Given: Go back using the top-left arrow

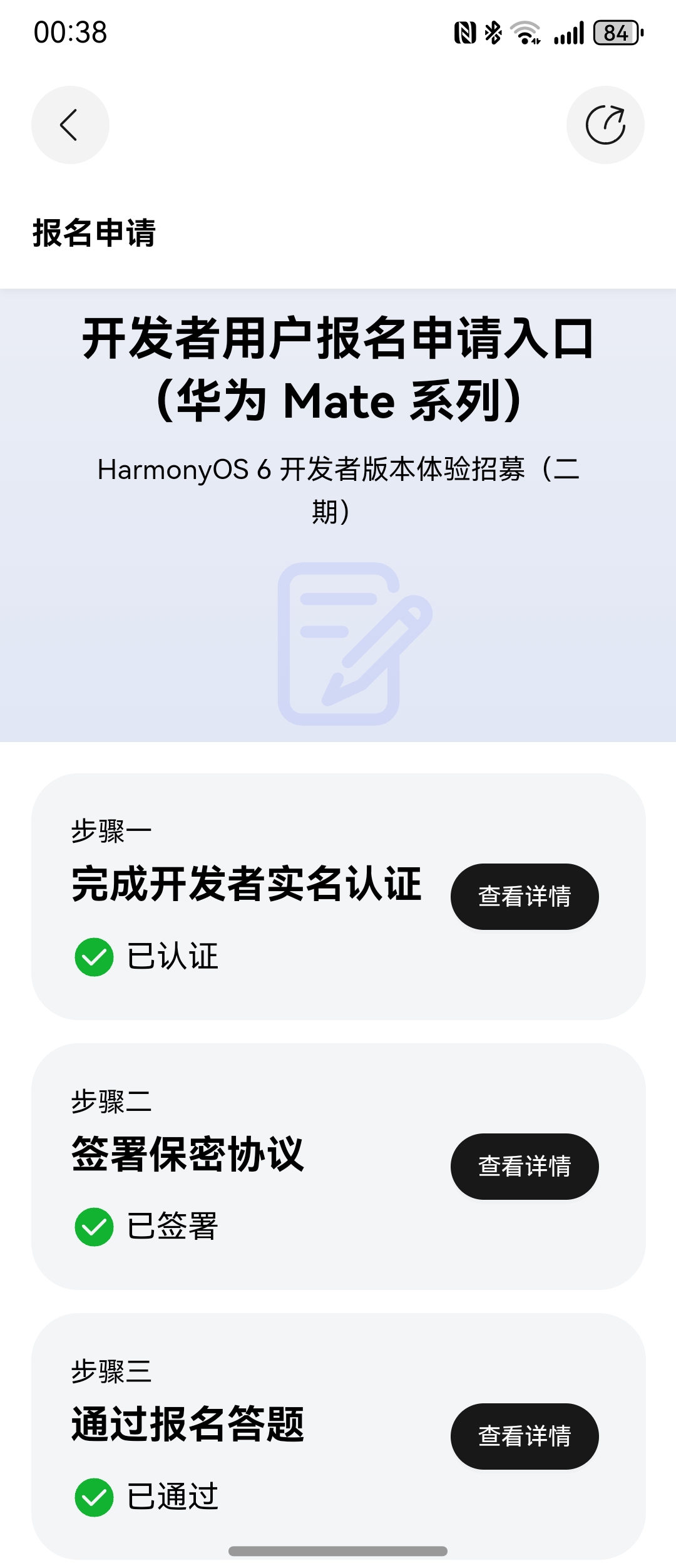Looking at the screenshot, I should point(70,125).
